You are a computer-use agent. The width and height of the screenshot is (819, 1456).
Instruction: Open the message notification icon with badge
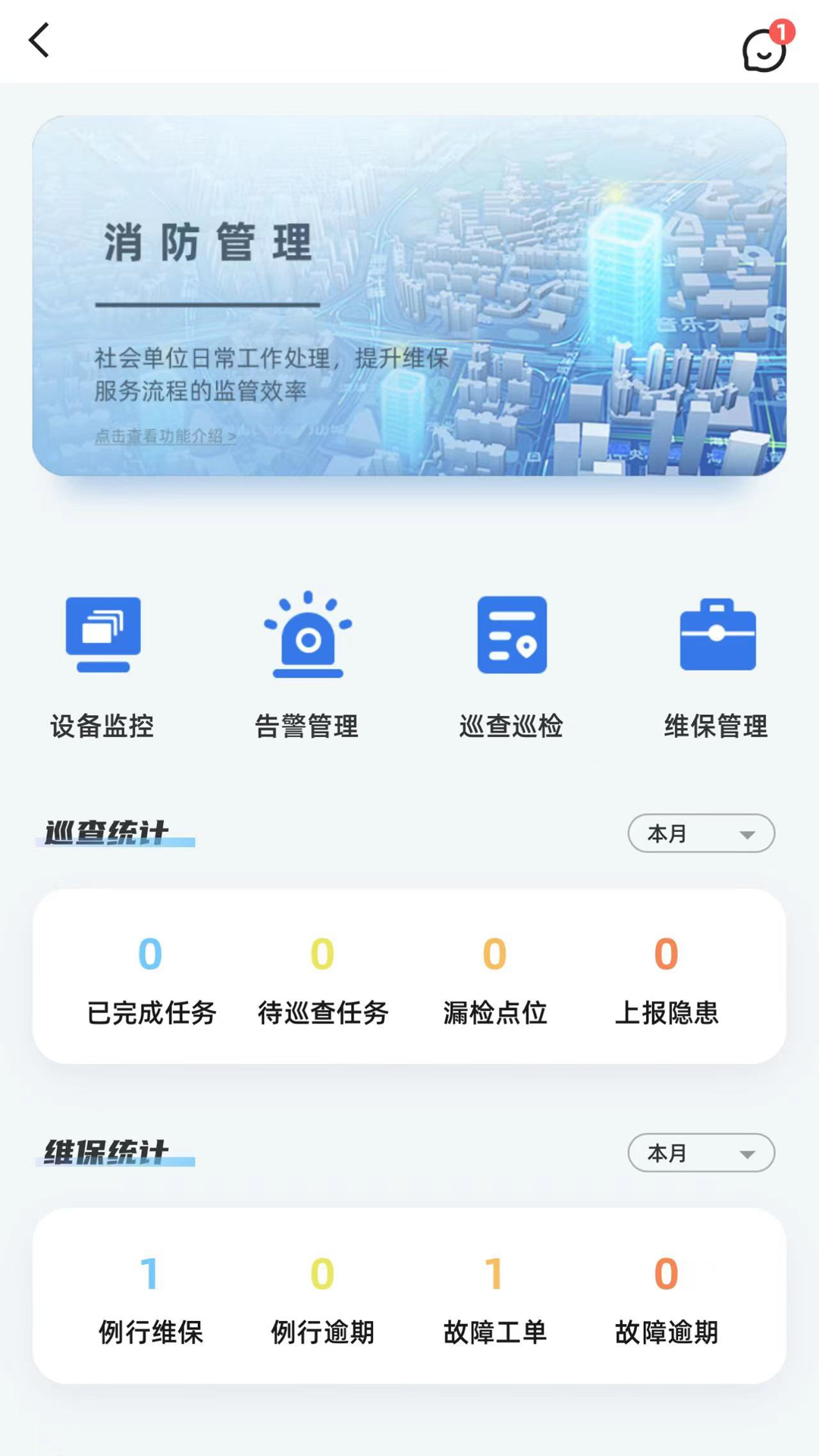(763, 49)
